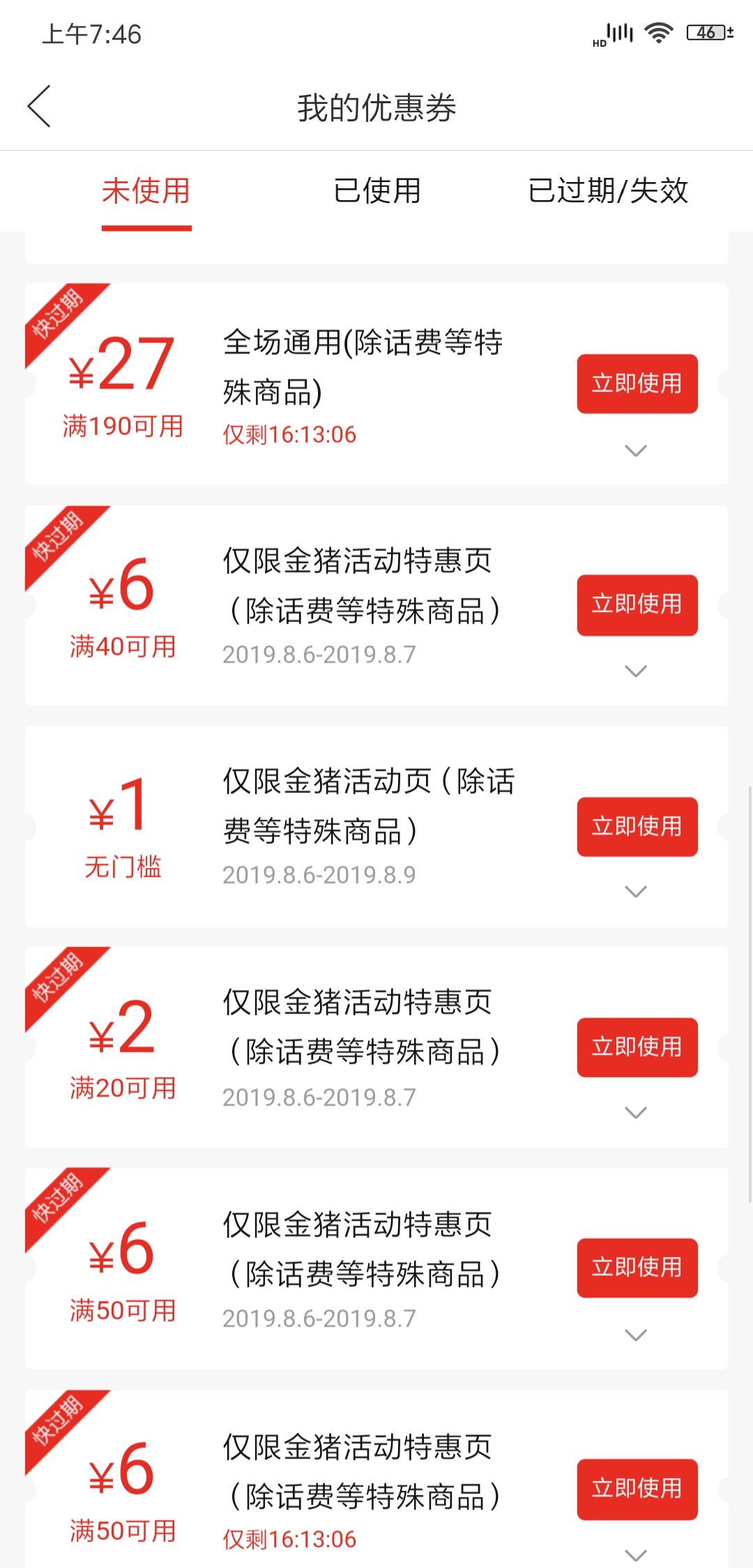Image resolution: width=753 pixels, height=1568 pixels.
Task: Use the ¥6 满40可用 coupon now
Action: point(637,605)
